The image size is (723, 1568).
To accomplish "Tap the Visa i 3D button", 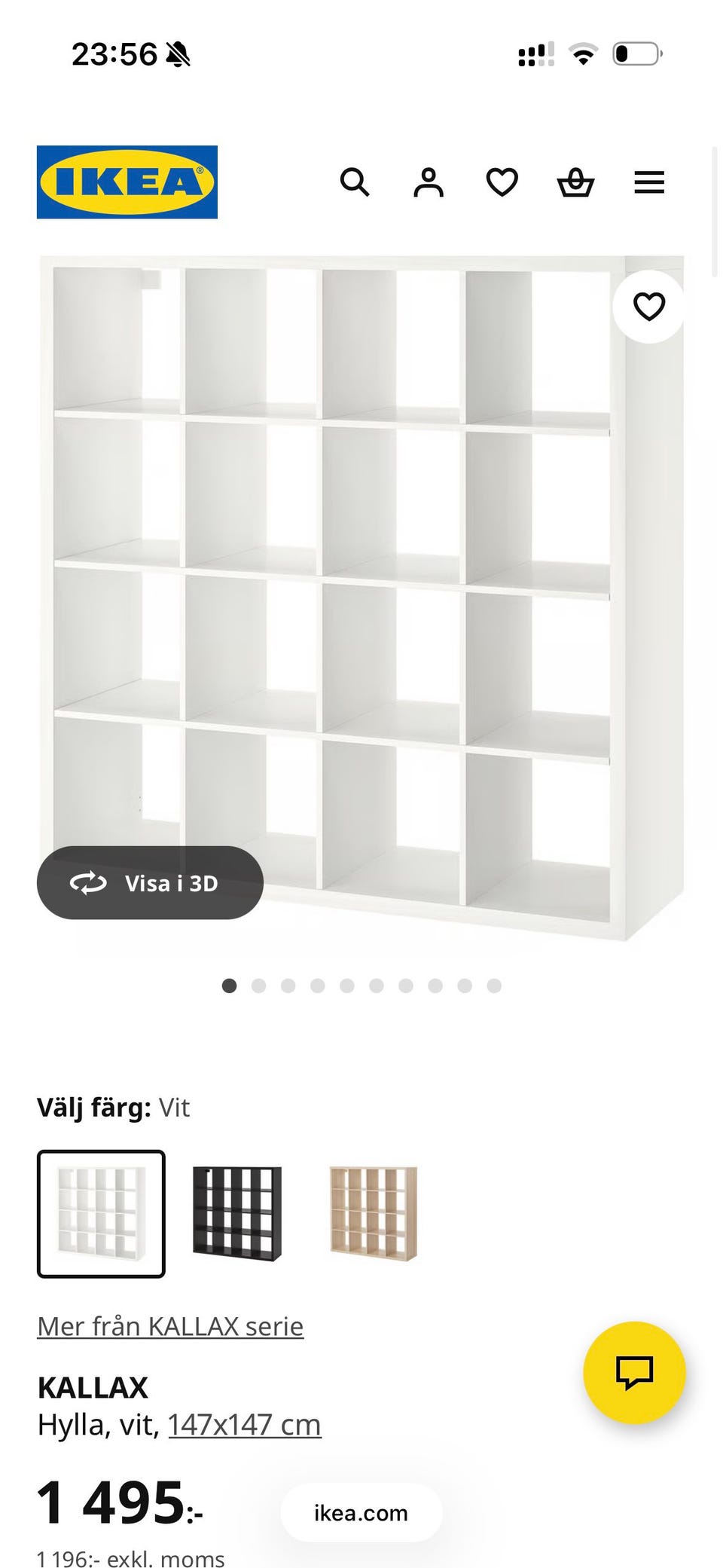I will click(149, 882).
